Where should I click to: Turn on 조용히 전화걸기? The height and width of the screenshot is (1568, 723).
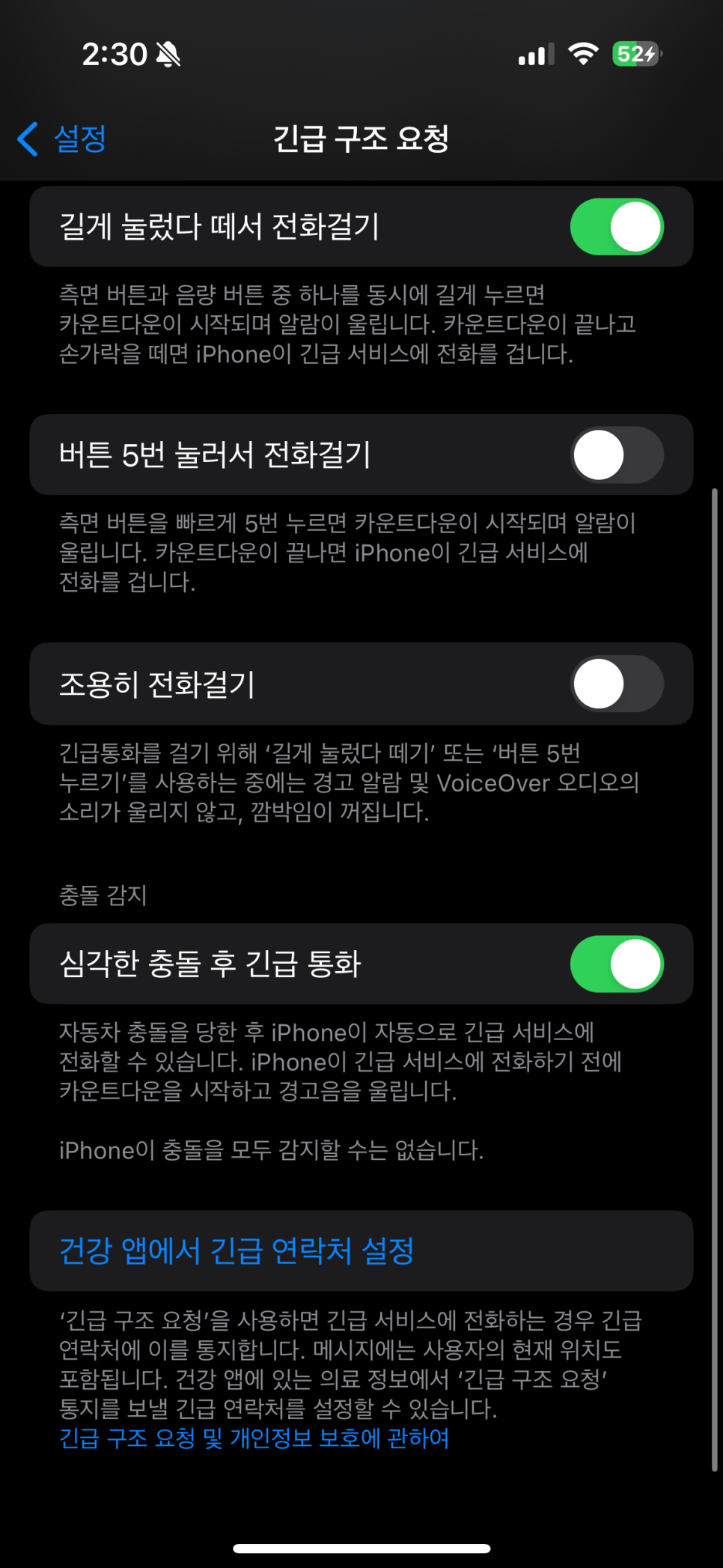click(x=617, y=684)
